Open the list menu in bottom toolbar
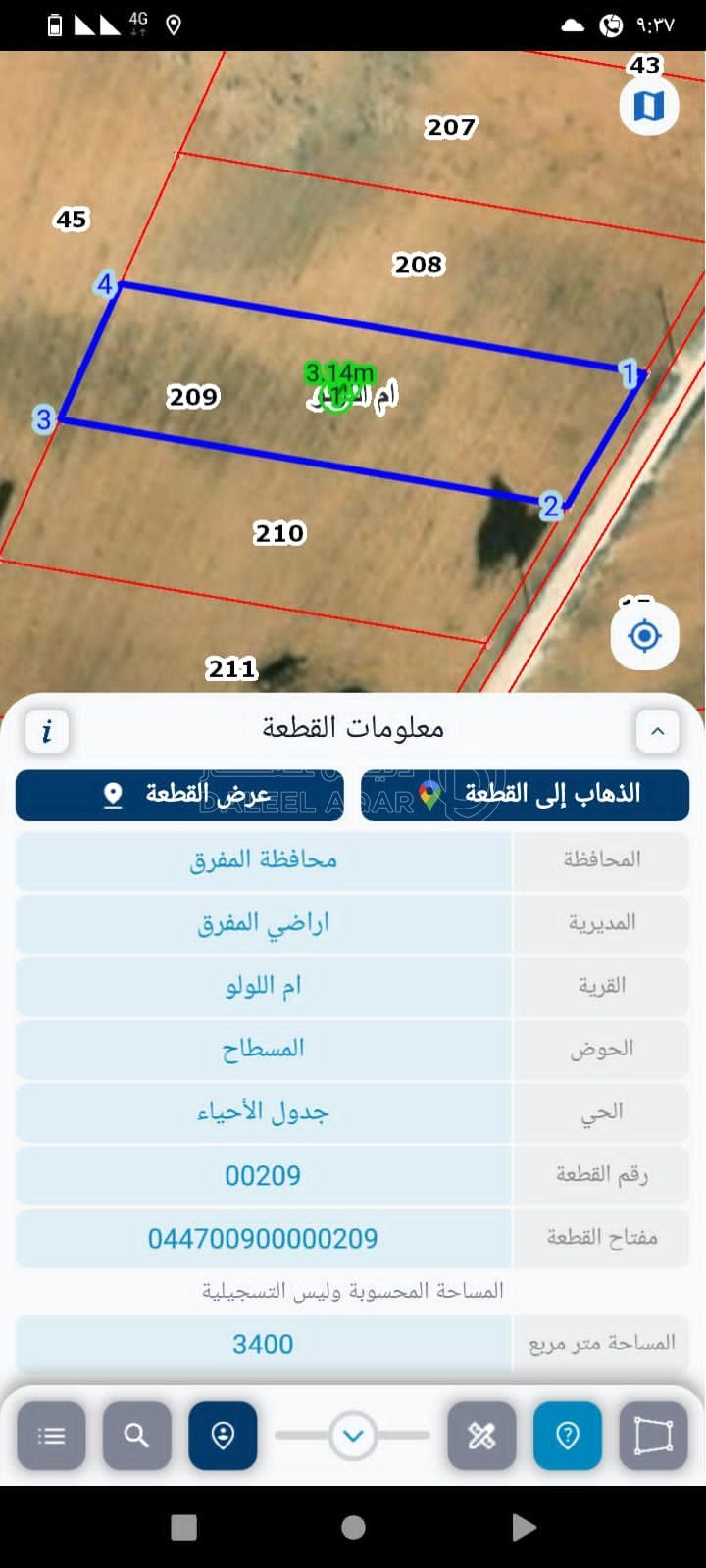Screen dimensions: 706x1568 (51, 1436)
